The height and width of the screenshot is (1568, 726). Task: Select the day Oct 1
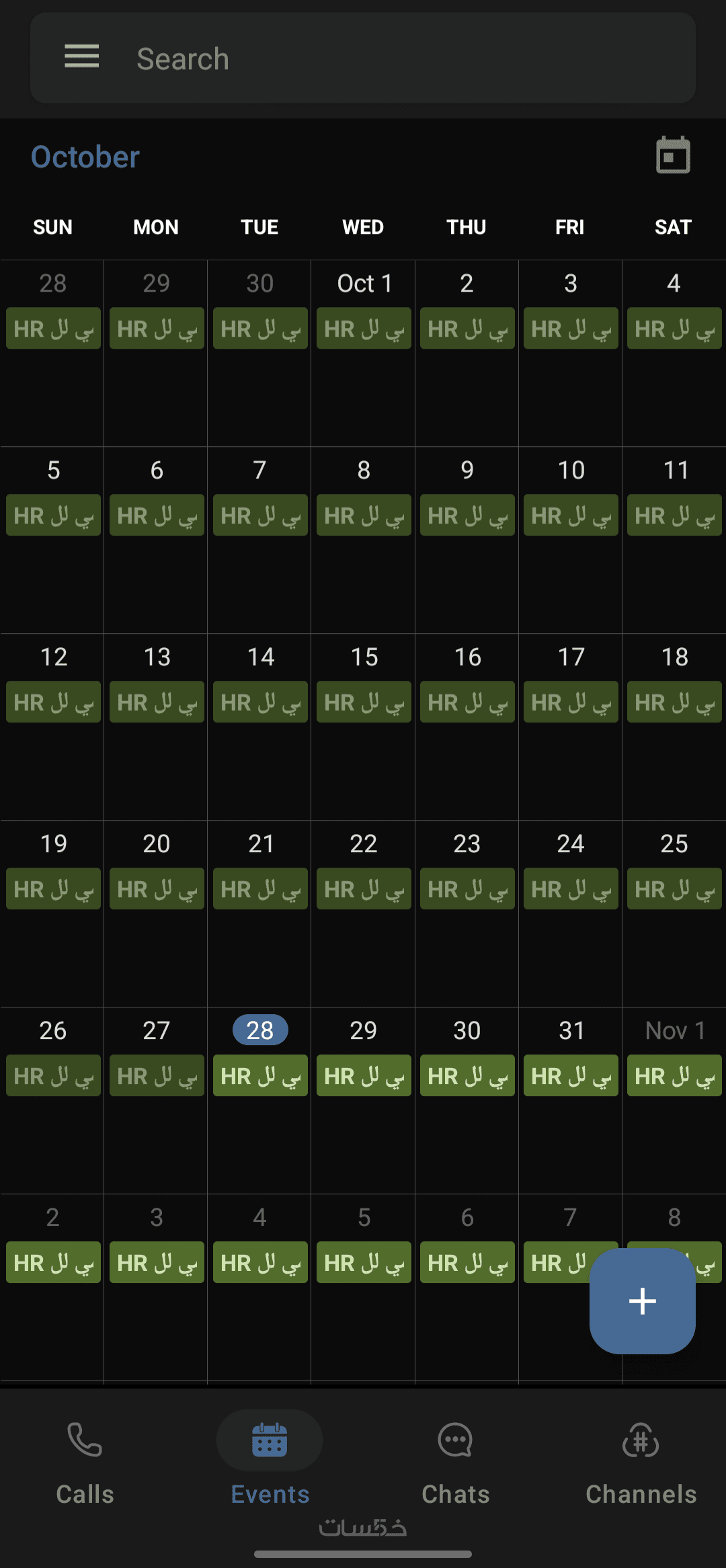(364, 284)
